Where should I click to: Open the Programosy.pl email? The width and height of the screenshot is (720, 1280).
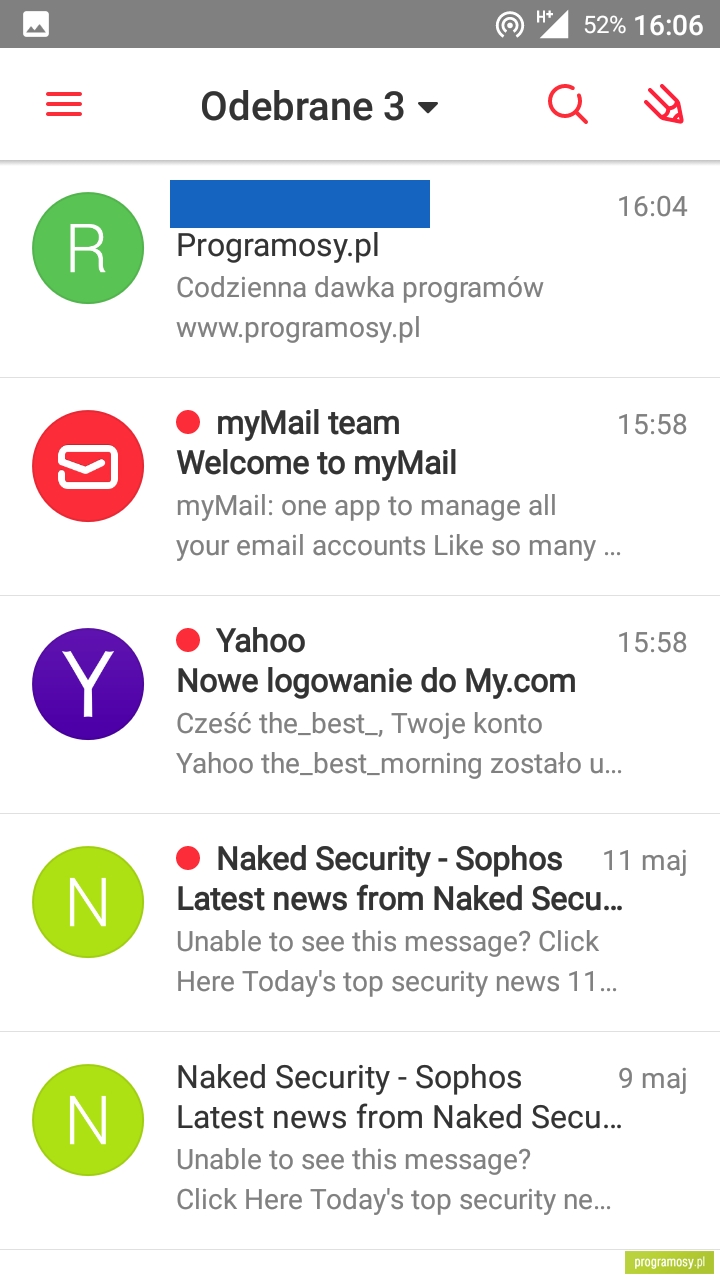(360, 269)
